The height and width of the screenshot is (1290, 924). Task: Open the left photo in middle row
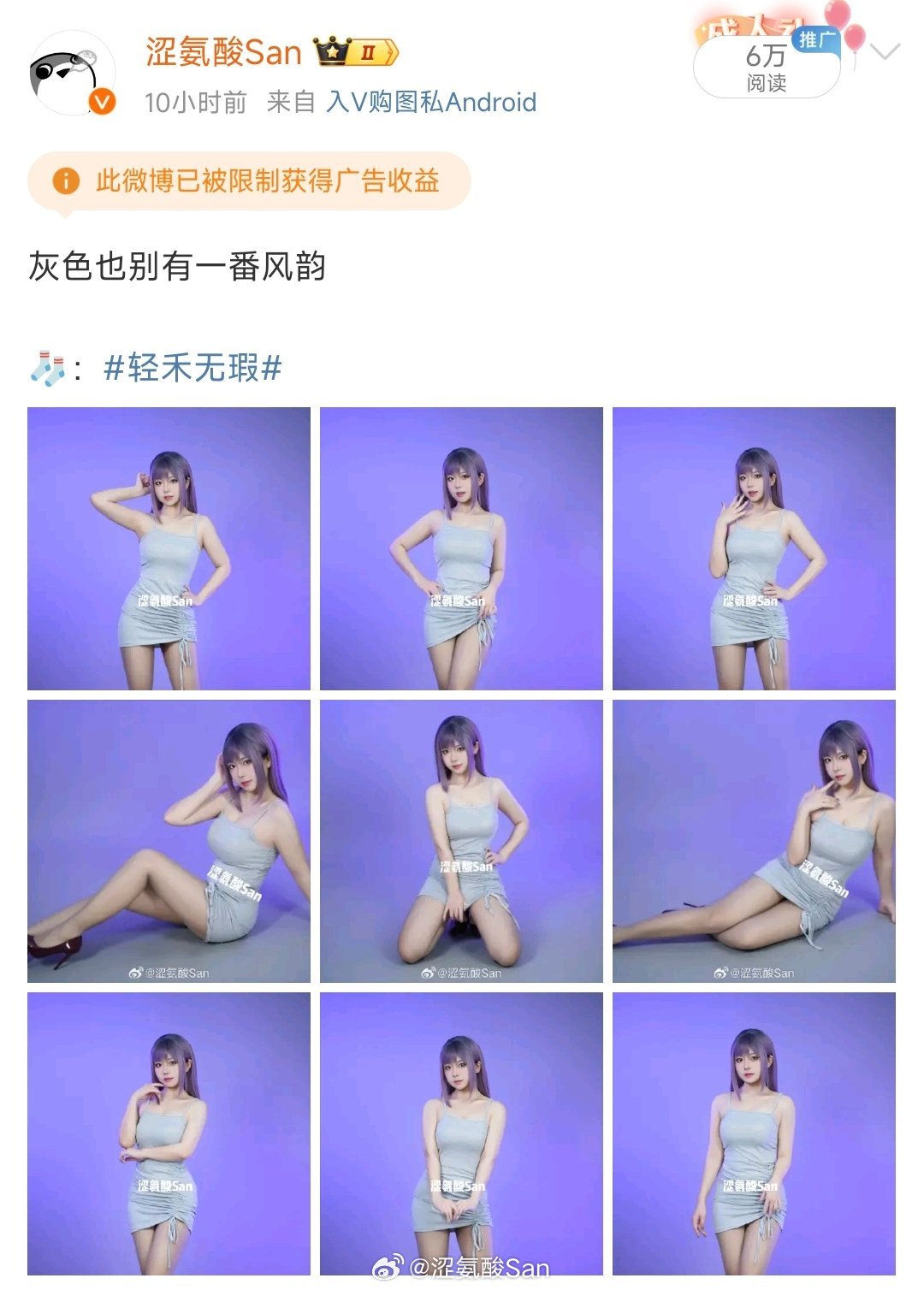[x=169, y=841]
